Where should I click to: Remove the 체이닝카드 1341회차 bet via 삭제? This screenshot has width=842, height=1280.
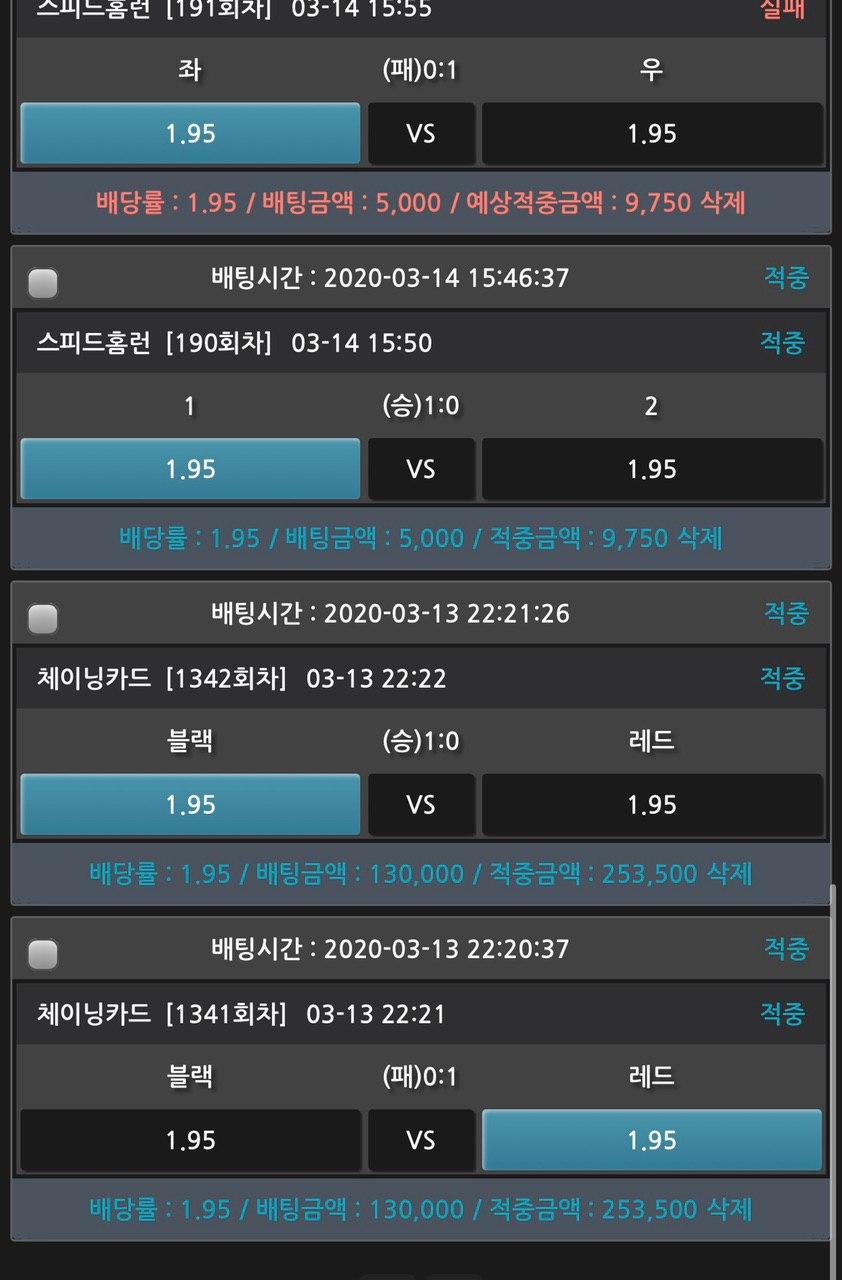click(729, 1208)
